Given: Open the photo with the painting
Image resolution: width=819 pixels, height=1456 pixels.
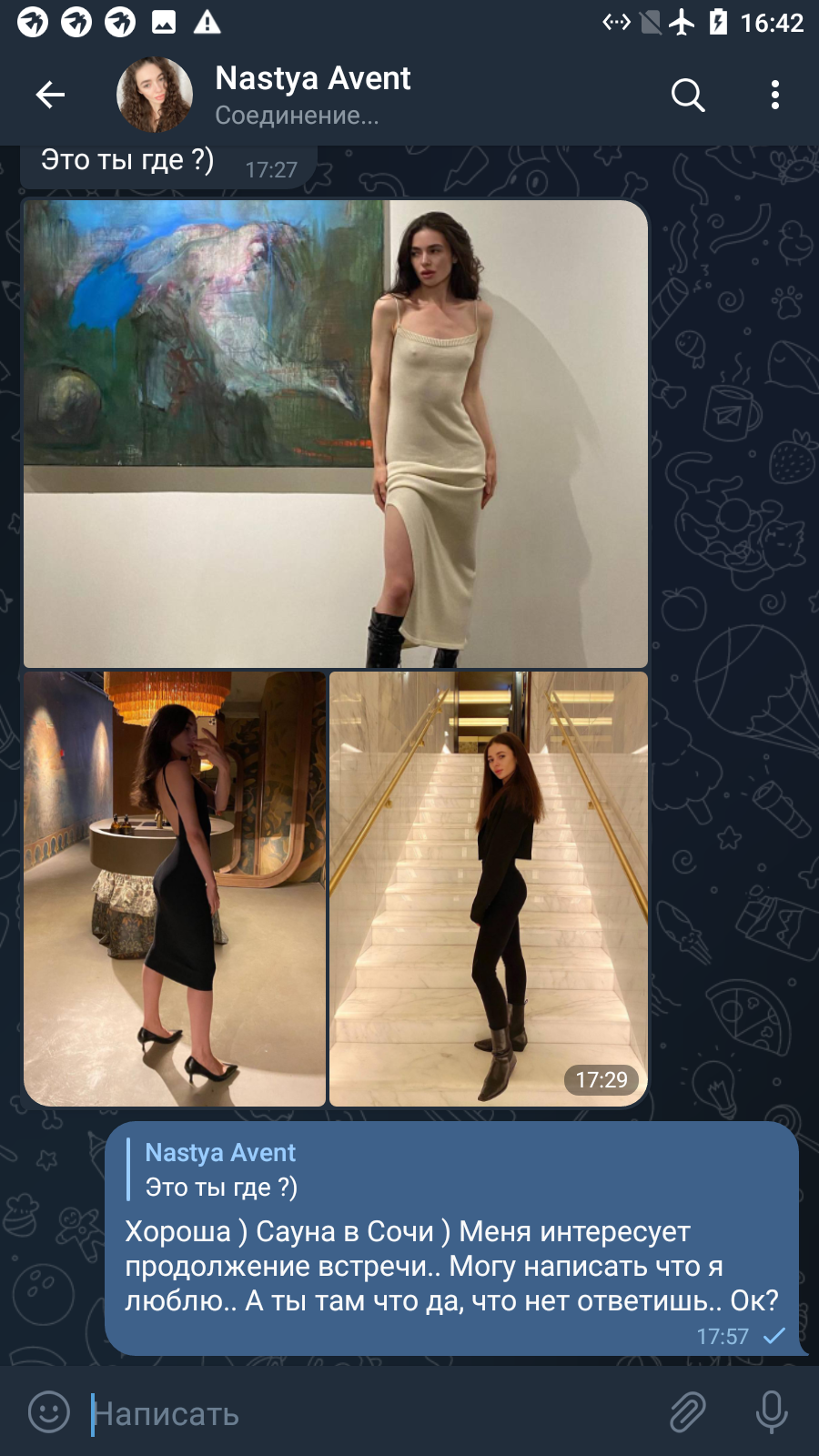Looking at the screenshot, I should tap(336, 434).
